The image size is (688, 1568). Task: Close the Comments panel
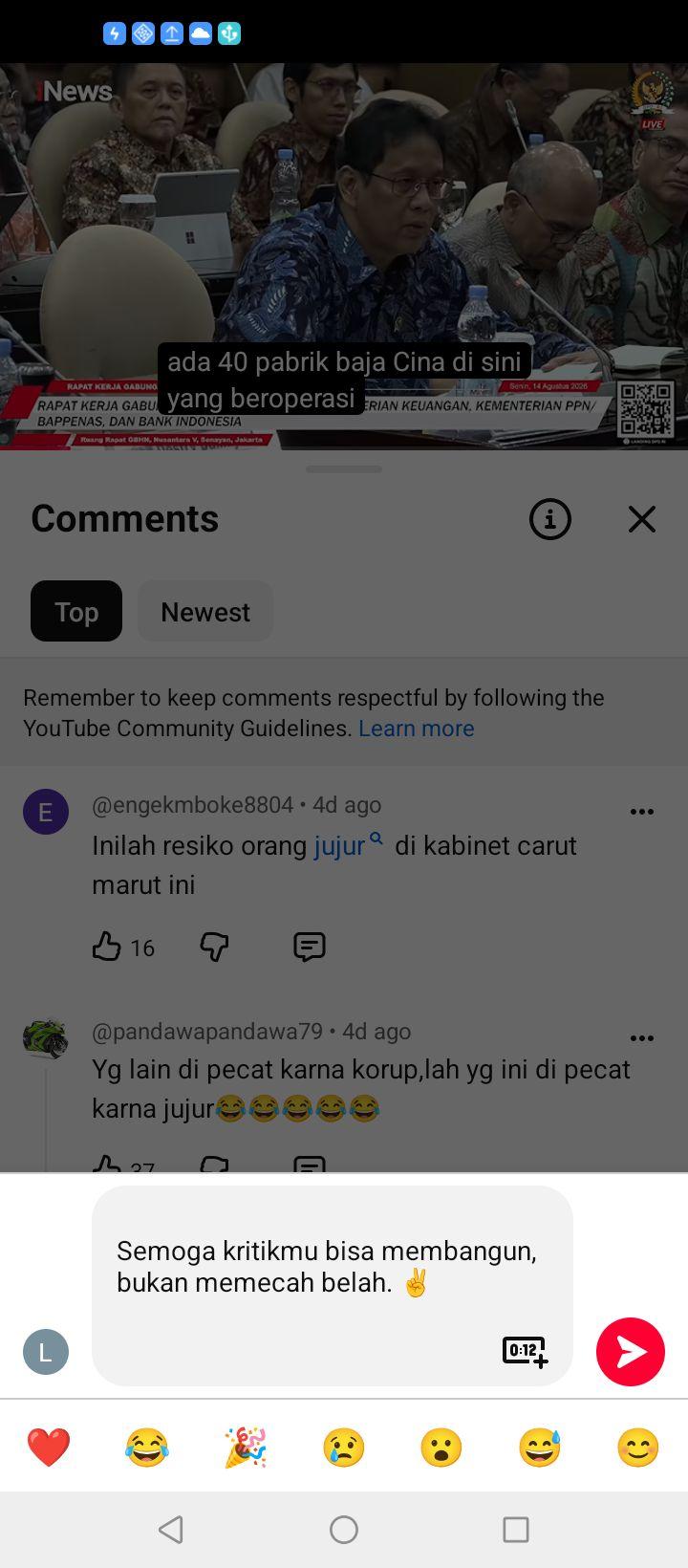tap(642, 519)
